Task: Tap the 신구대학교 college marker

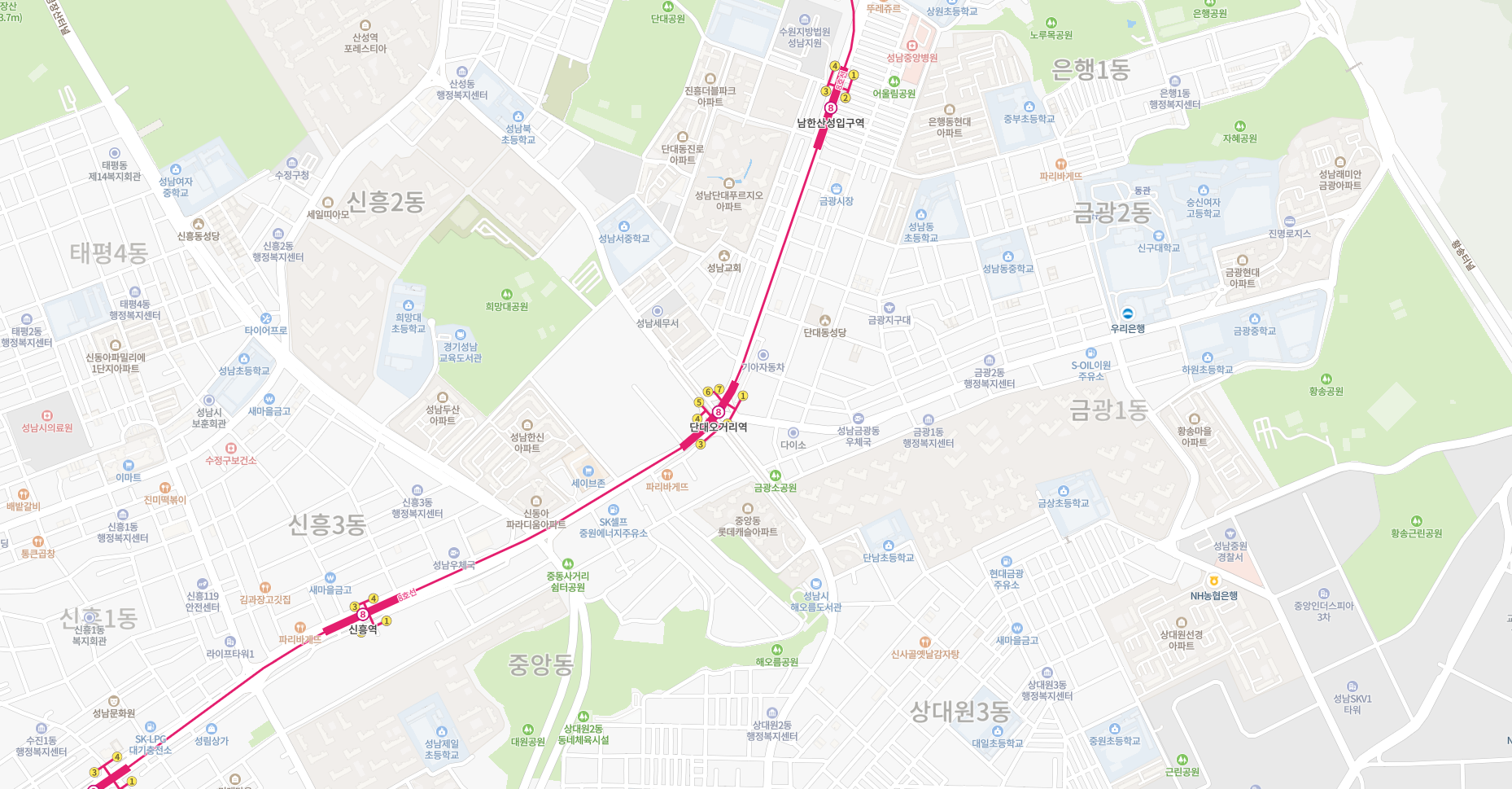Action: click(x=1158, y=236)
